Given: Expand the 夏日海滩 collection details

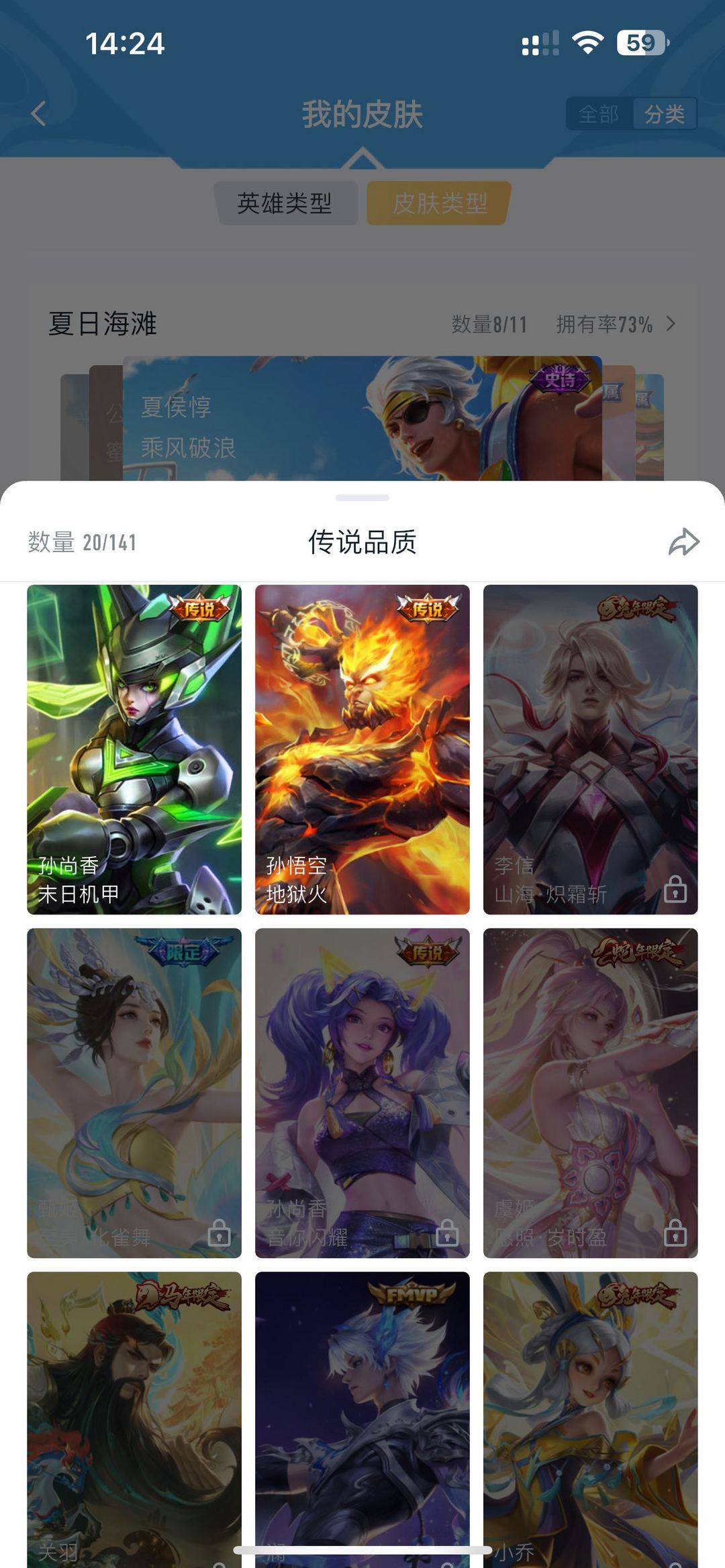Looking at the screenshot, I should coord(671,324).
